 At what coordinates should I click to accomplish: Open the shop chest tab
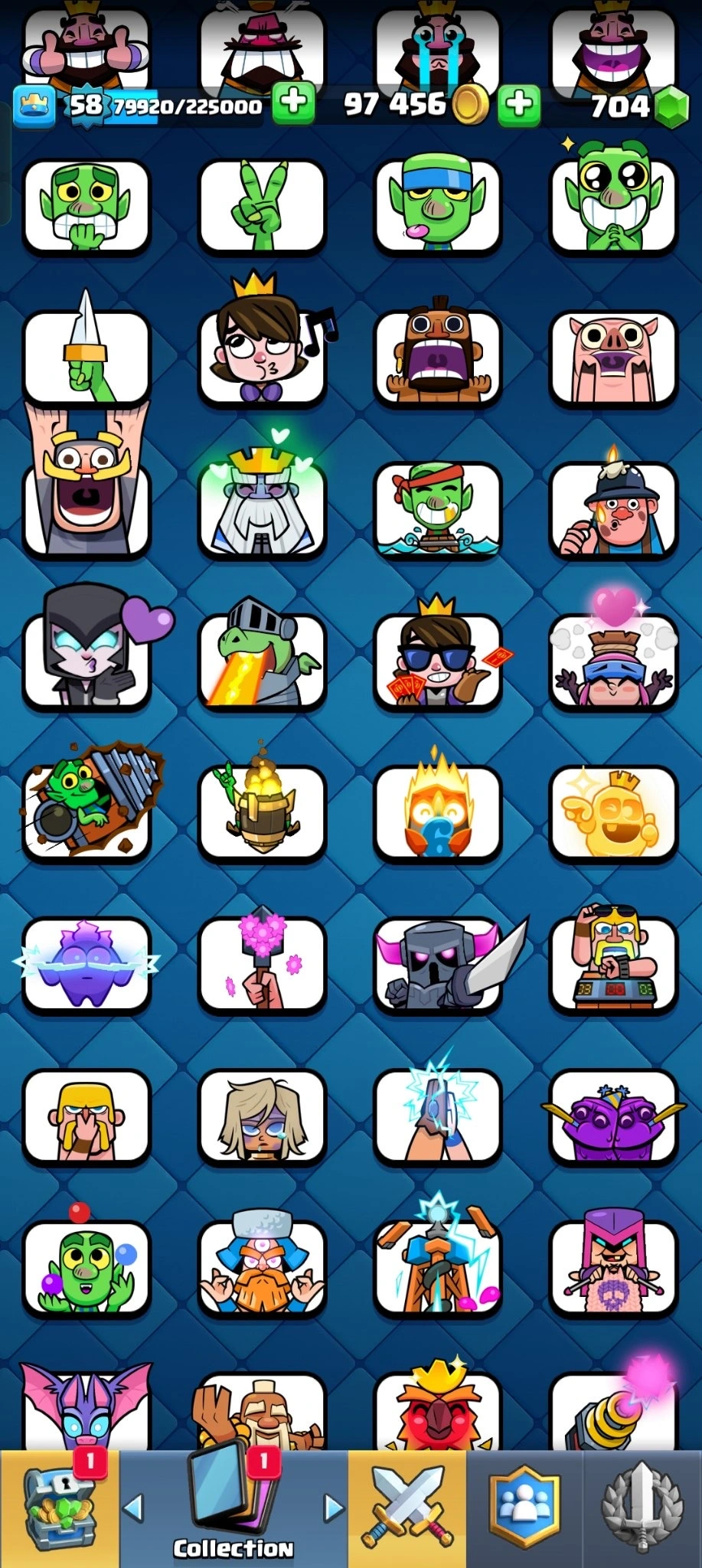[x=59, y=1508]
